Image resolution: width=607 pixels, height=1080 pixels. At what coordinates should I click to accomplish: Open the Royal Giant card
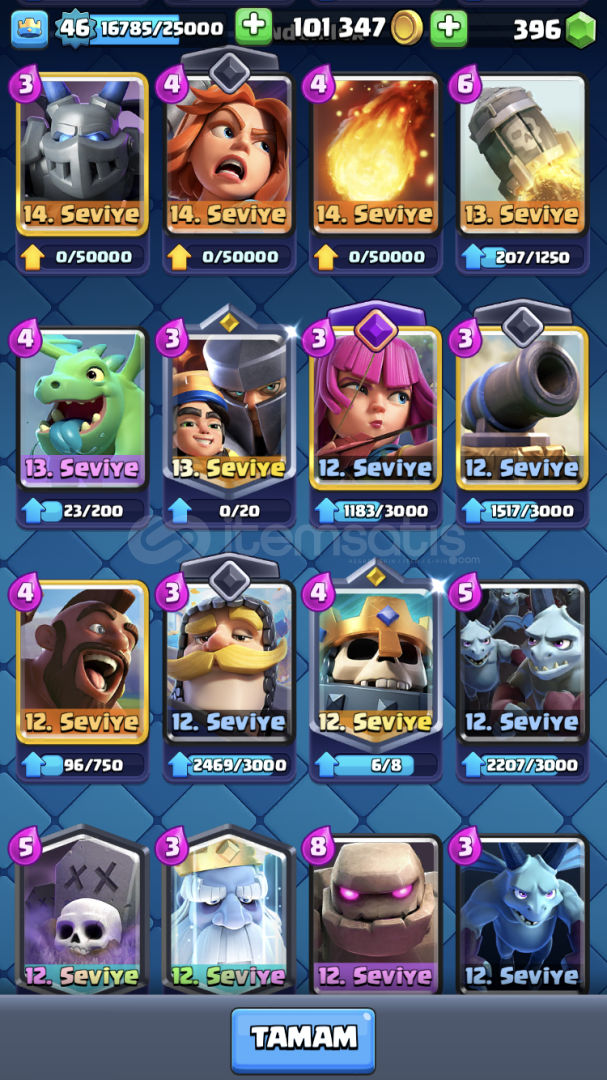229,662
